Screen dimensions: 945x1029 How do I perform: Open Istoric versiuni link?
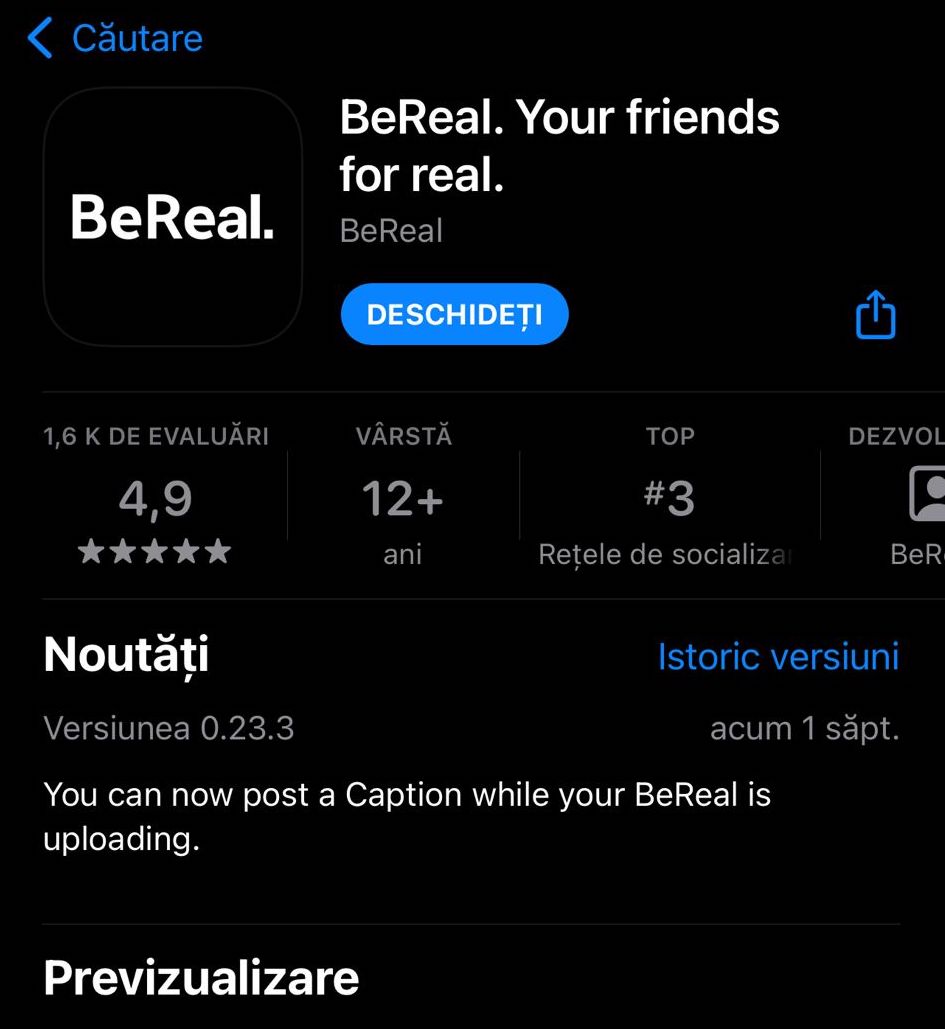point(778,657)
